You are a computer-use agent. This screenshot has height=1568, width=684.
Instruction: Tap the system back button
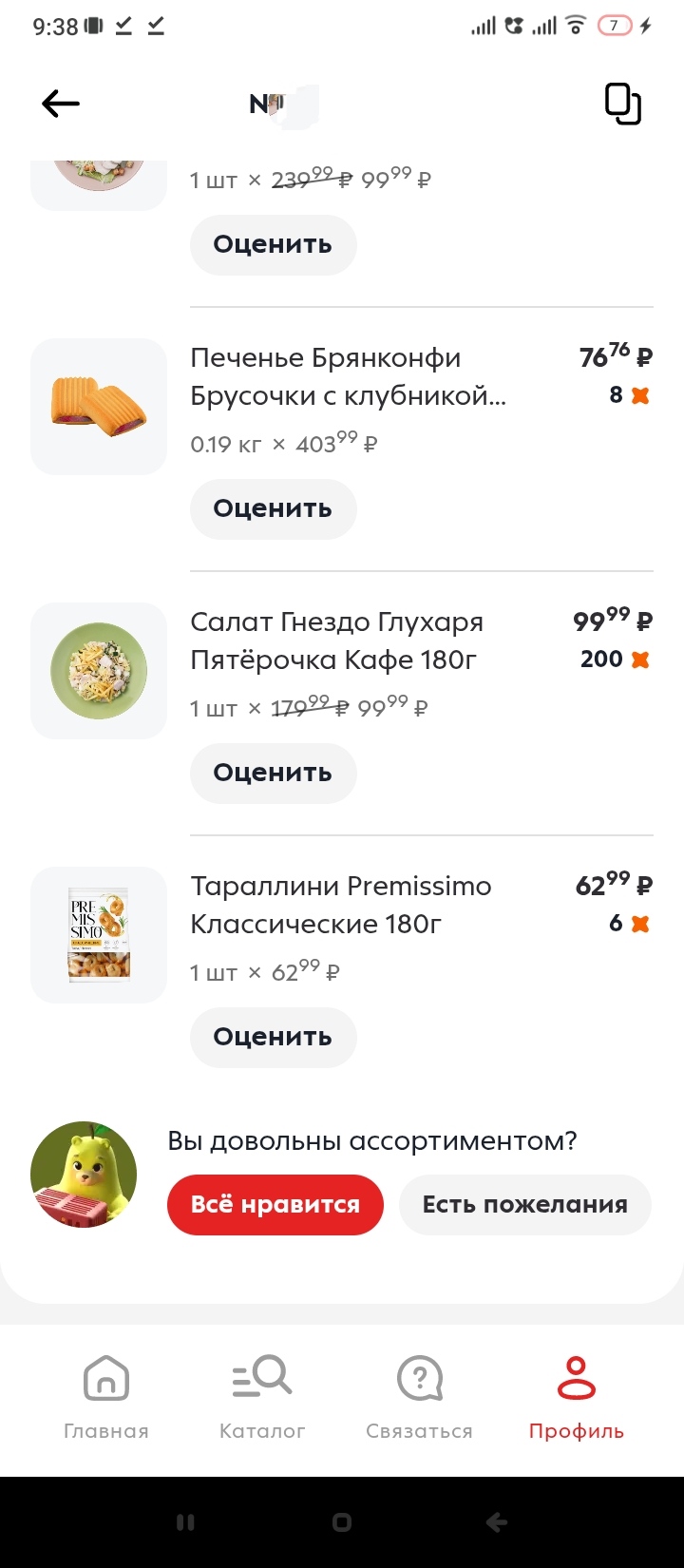pos(497,1522)
